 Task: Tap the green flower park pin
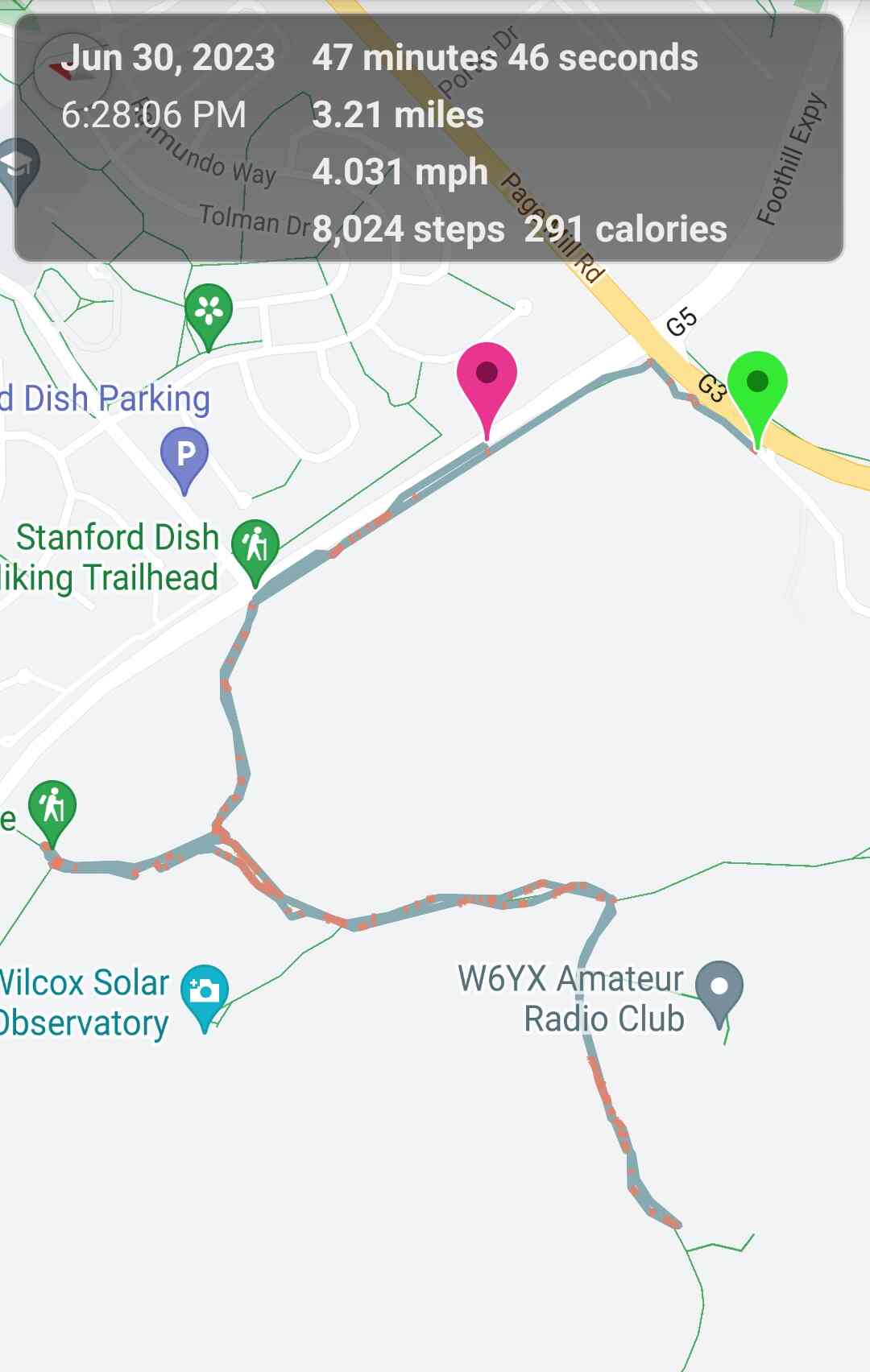[209, 311]
